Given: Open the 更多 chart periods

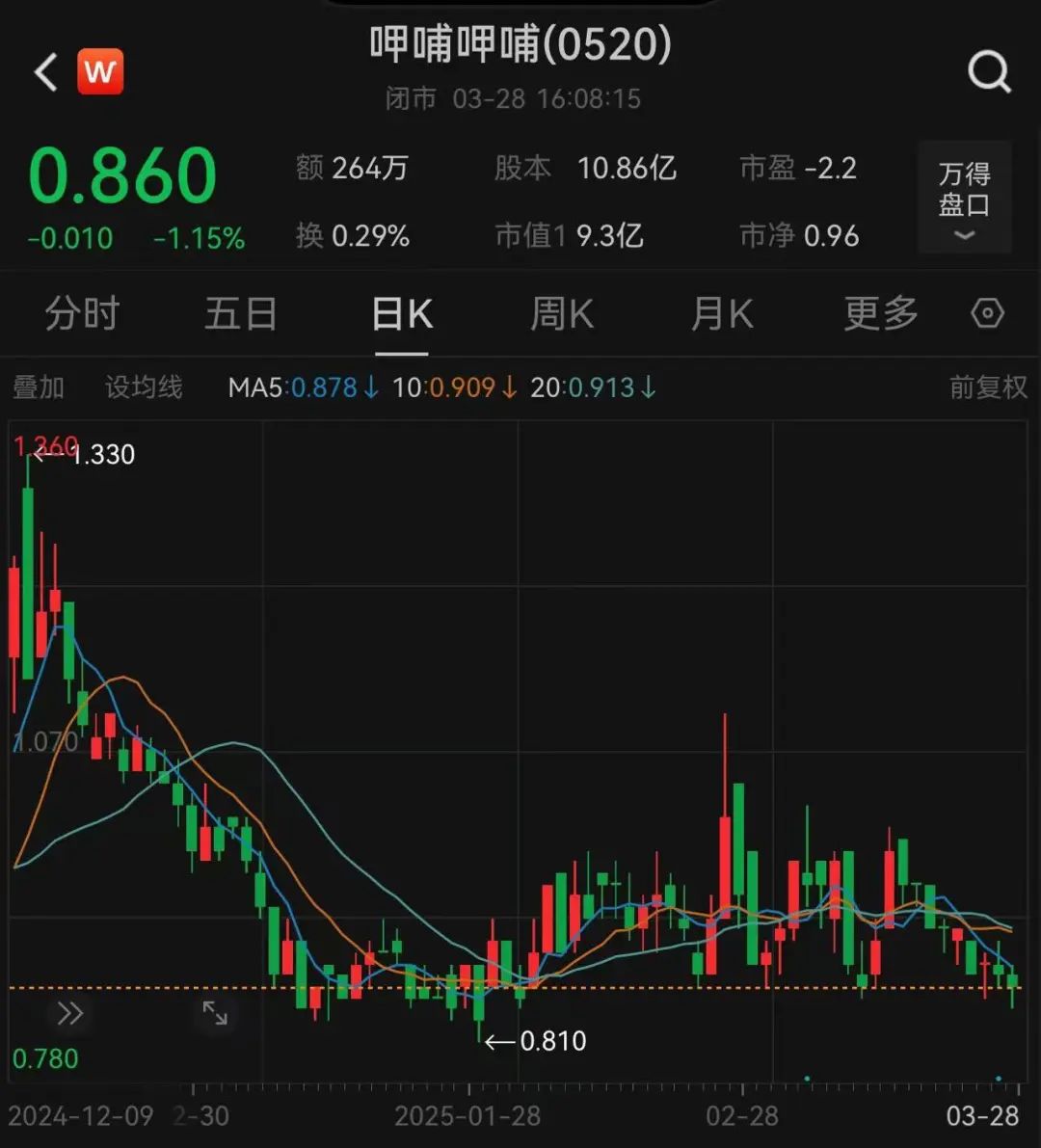Looking at the screenshot, I should tap(881, 314).
